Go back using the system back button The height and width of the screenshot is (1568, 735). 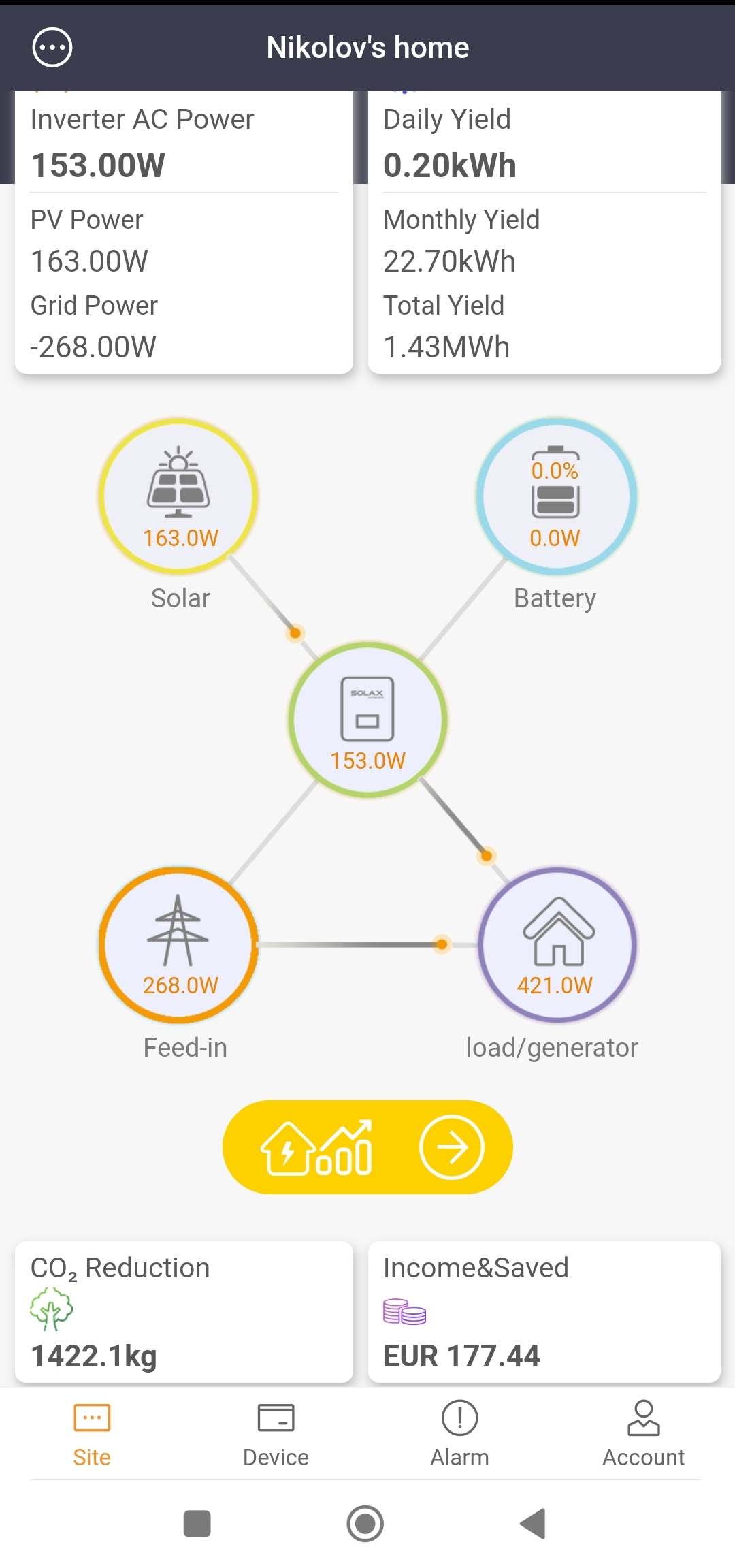pyautogui.click(x=533, y=1524)
